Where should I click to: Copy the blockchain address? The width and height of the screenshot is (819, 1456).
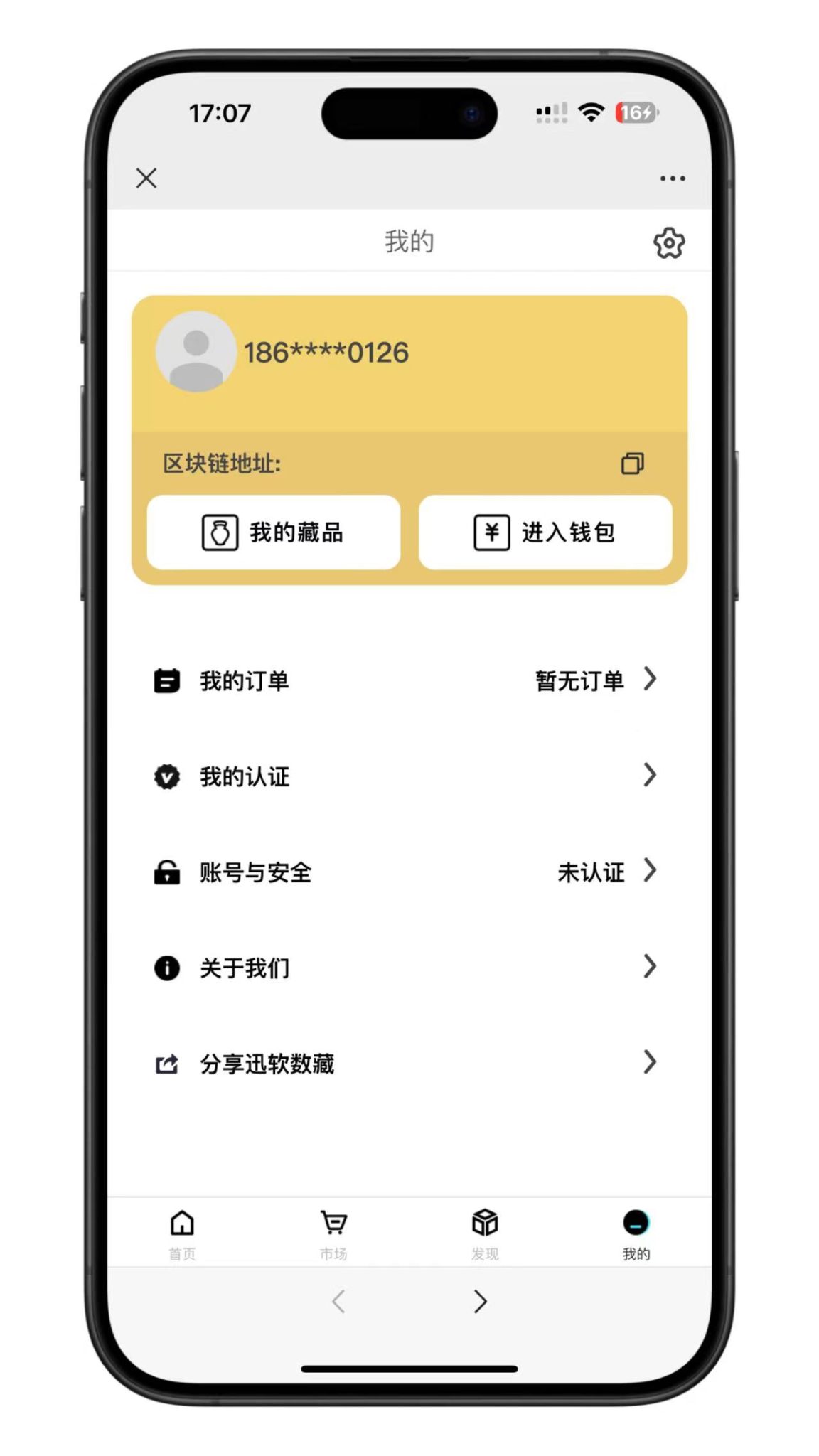click(x=631, y=464)
